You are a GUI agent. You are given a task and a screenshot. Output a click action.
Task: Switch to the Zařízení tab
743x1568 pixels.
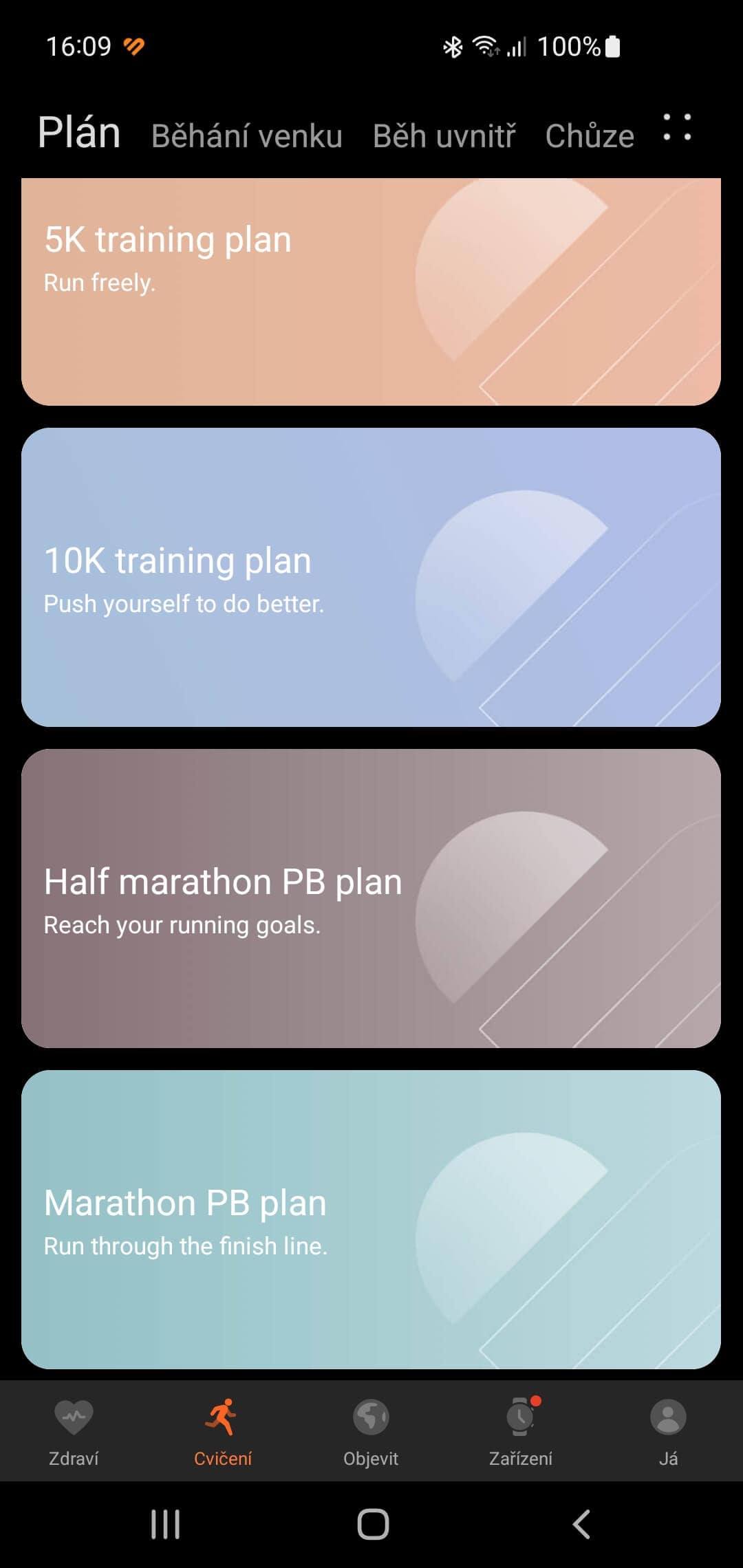coord(520,1432)
